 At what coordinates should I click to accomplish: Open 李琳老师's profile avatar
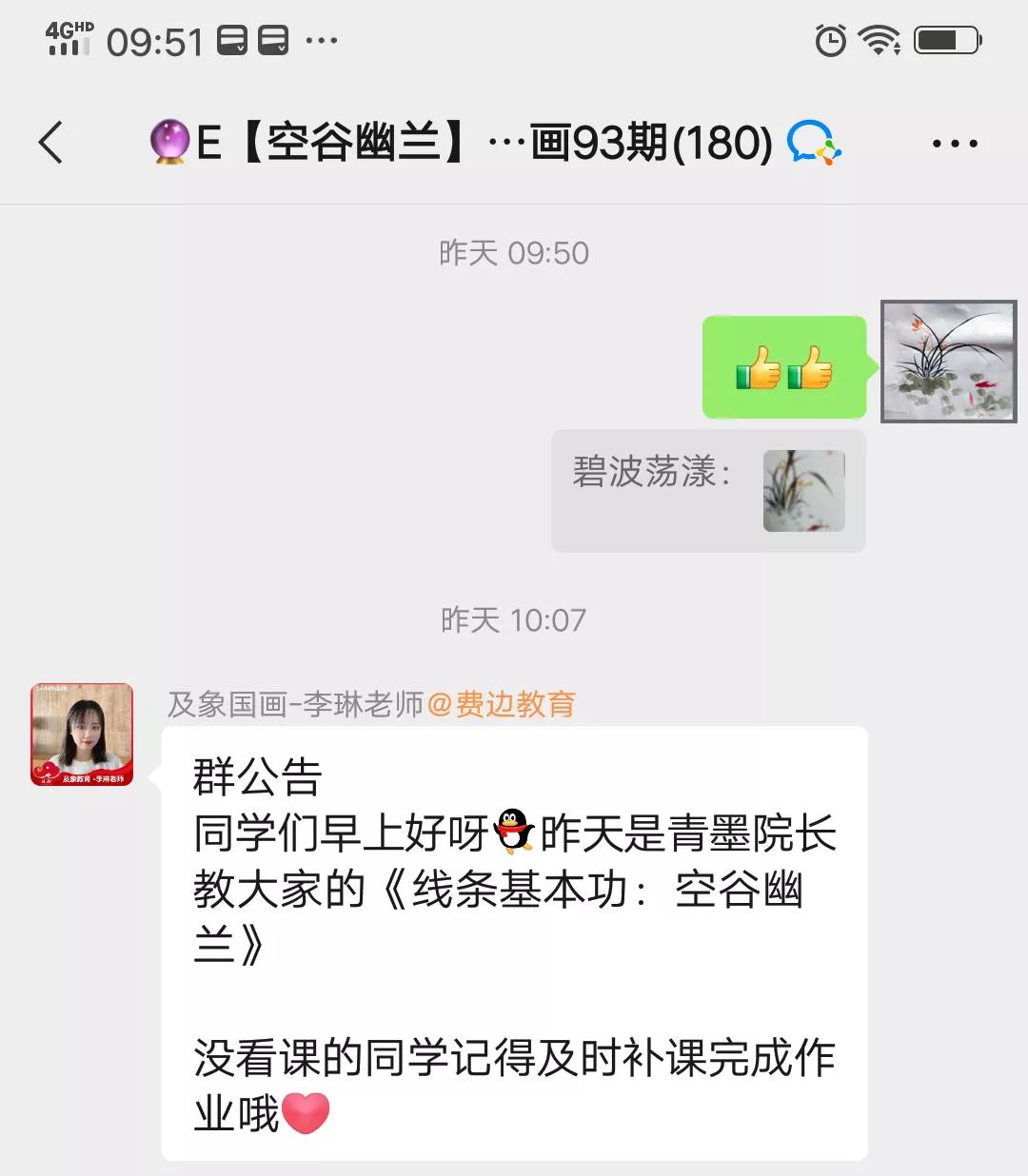point(82,735)
